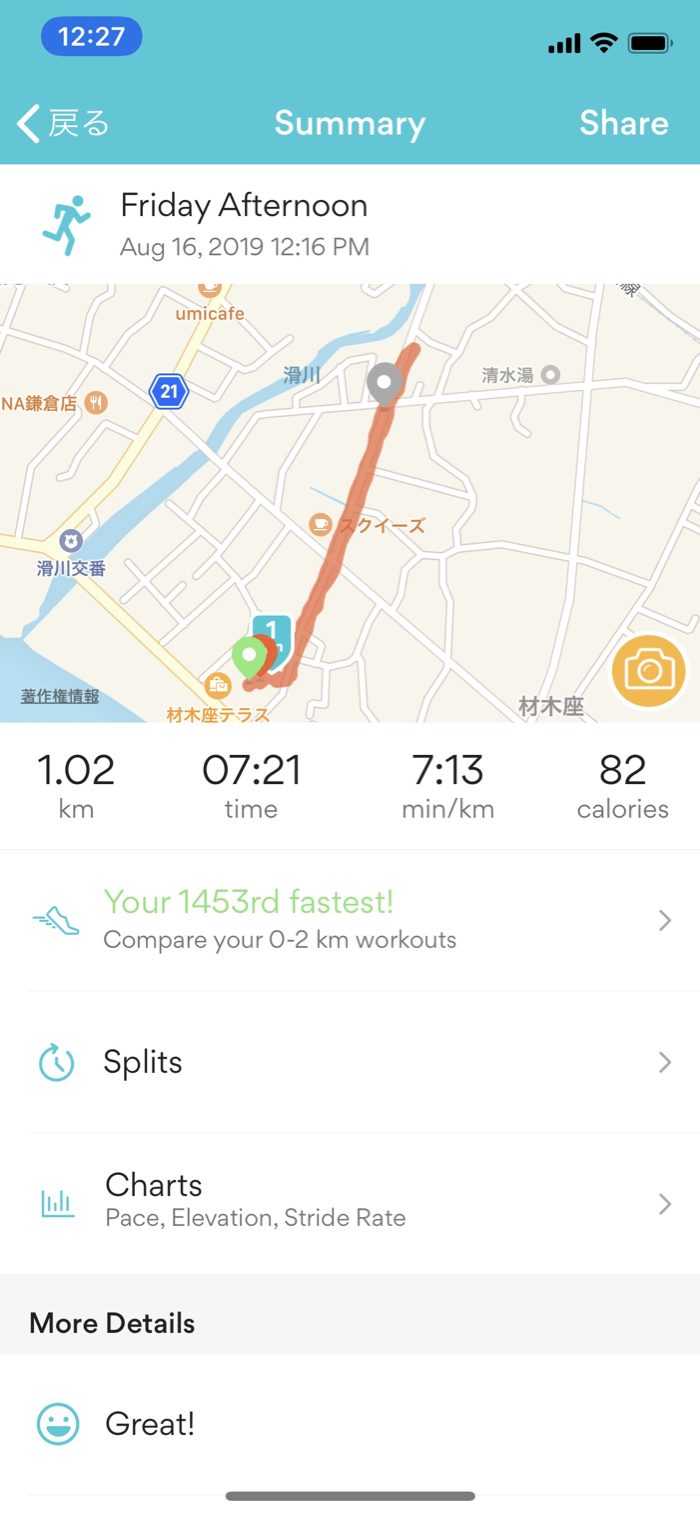Open the Splits details
700x1516 pixels.
click(x=350, y=1062)
